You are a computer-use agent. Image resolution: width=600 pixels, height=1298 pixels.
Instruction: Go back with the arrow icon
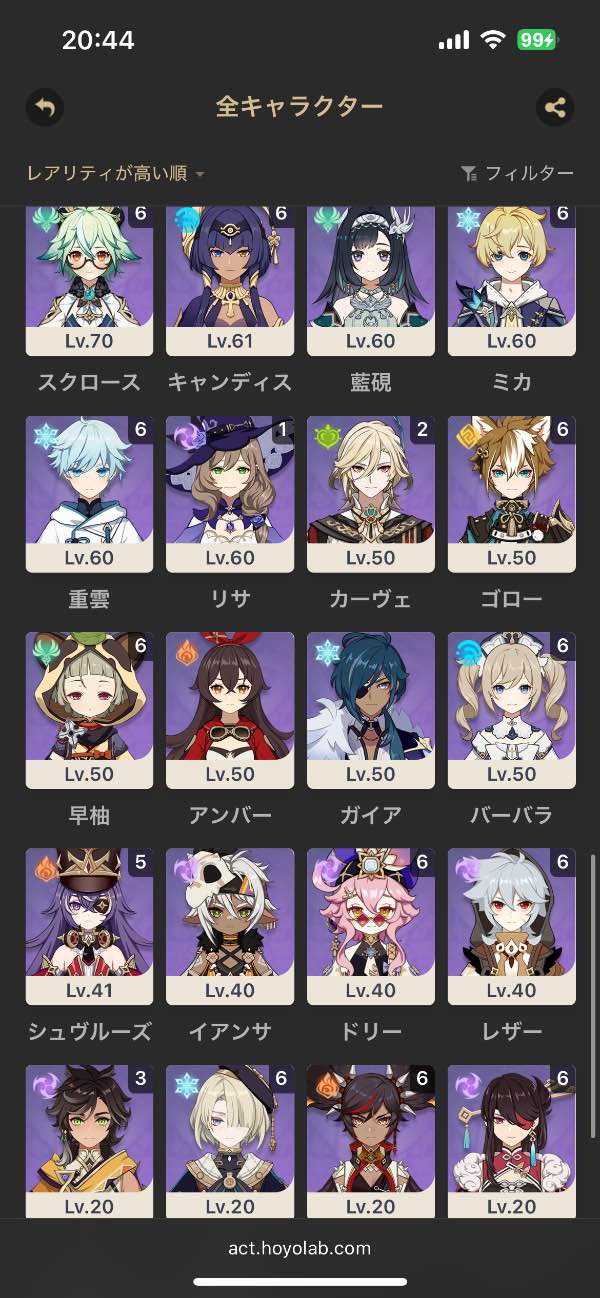point(45,107)
